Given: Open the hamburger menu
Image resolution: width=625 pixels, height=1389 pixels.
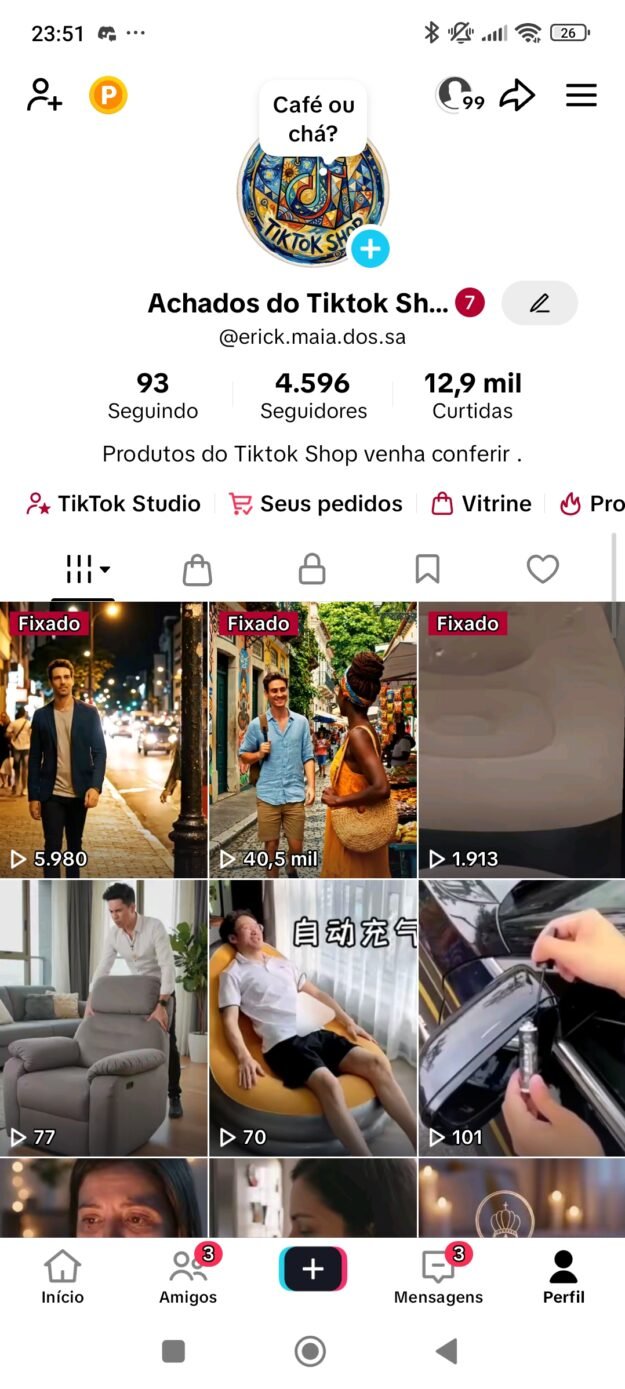Looking at the screenshot, I should coord(581,95).
